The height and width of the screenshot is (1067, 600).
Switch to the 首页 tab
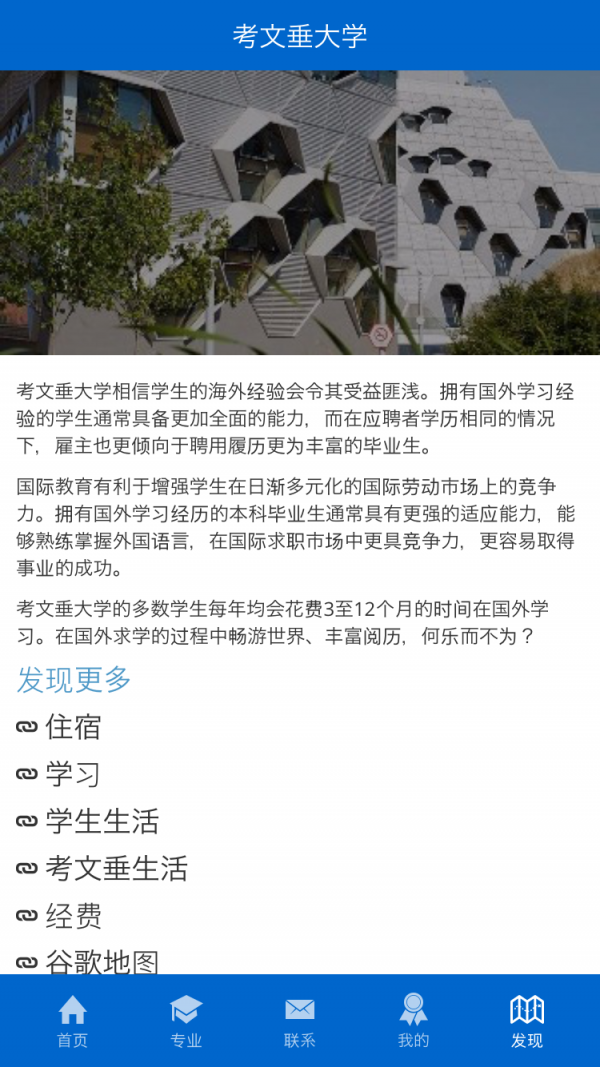(72, 1021)
